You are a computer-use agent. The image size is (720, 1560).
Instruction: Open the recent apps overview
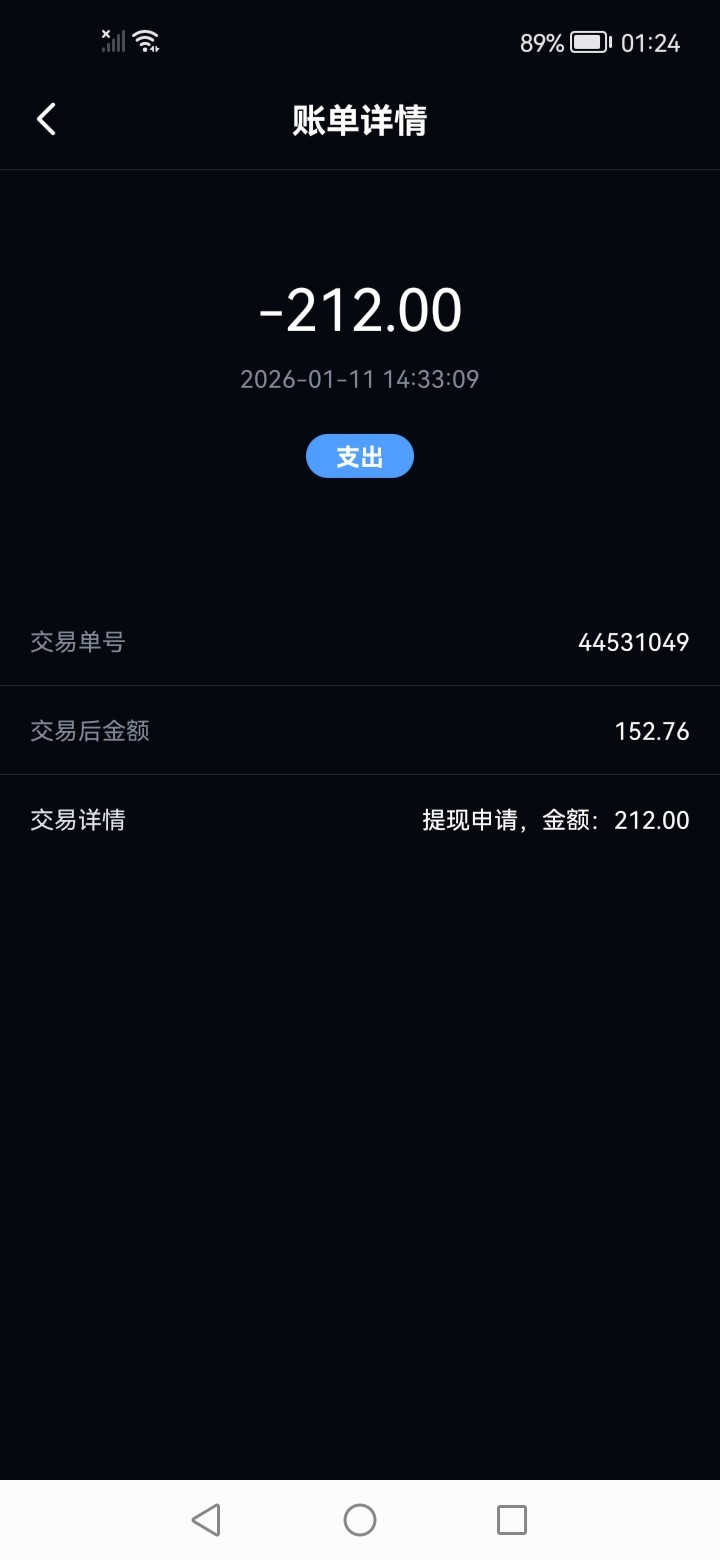point(512,1520)
